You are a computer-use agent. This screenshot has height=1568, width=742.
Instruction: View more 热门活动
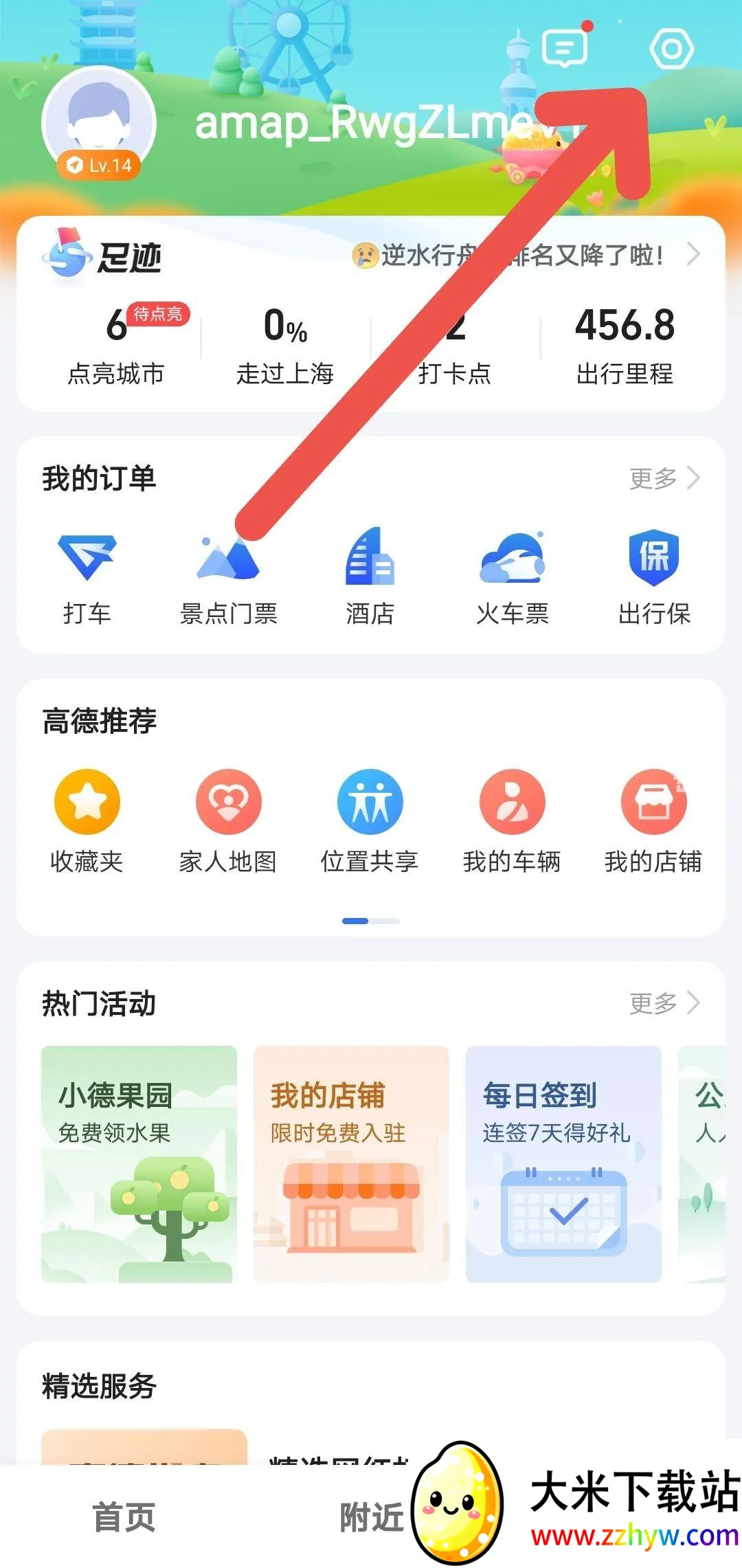pyautogui.click(x=664, y=1003)
